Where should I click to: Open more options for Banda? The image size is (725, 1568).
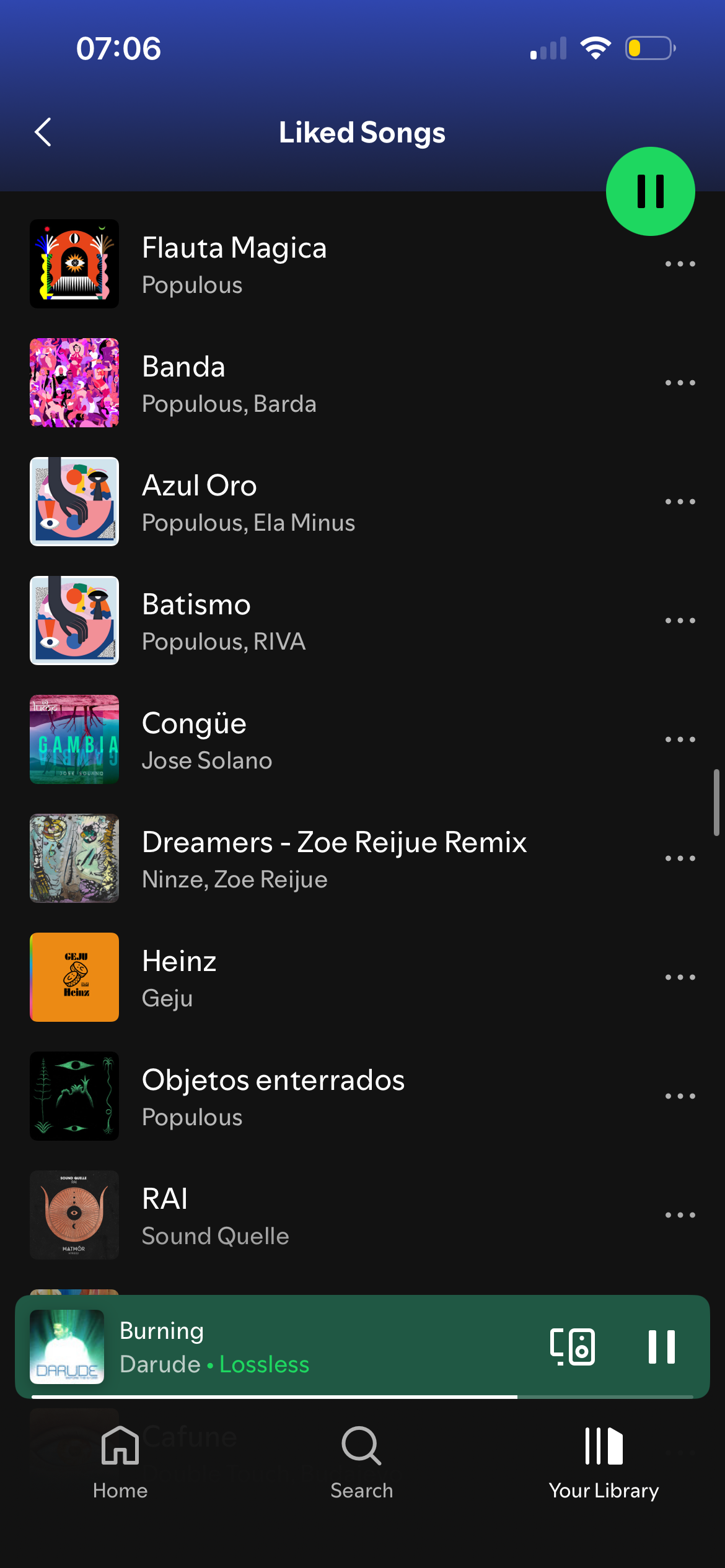(x=680, y=383)
